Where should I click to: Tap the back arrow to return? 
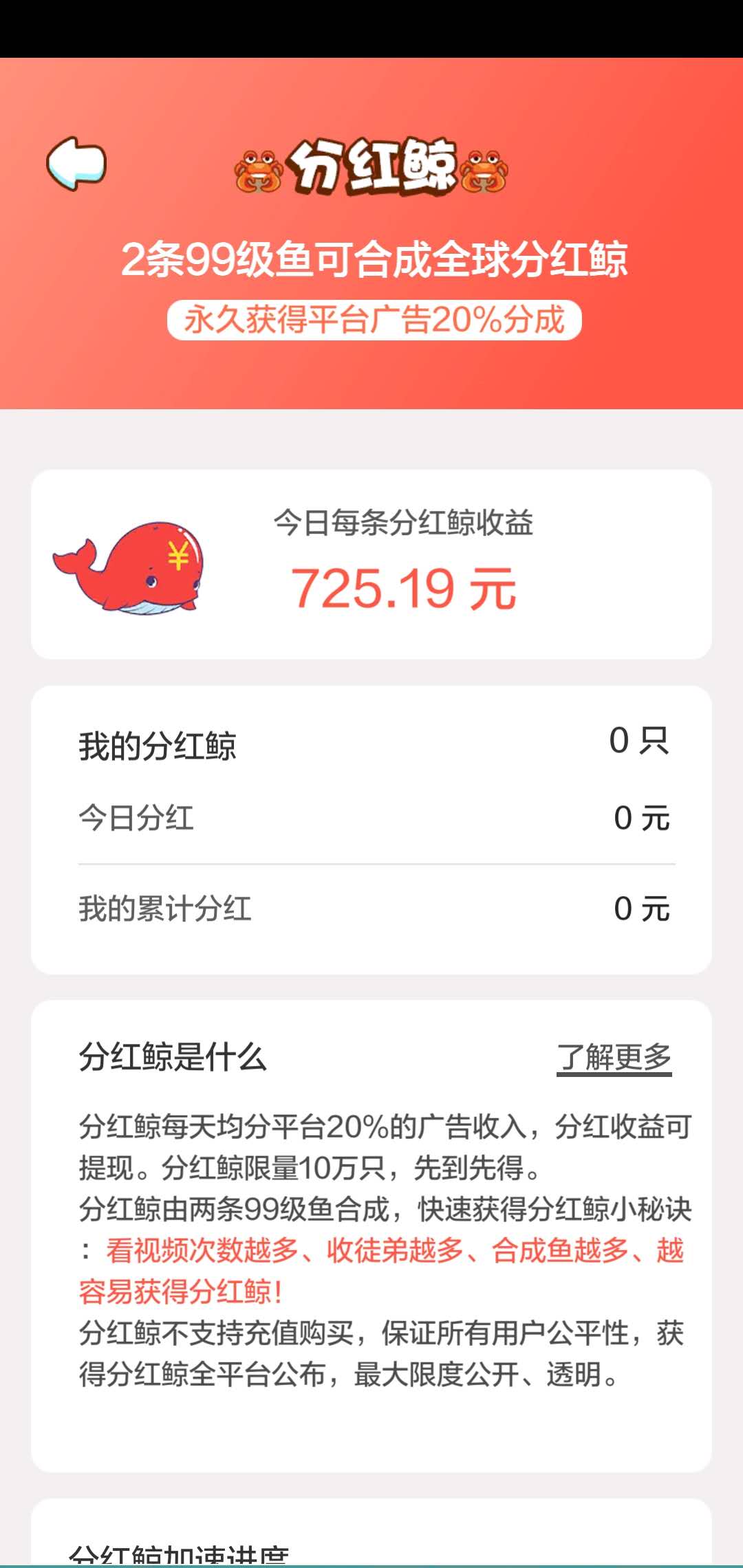tap(76, 163)
